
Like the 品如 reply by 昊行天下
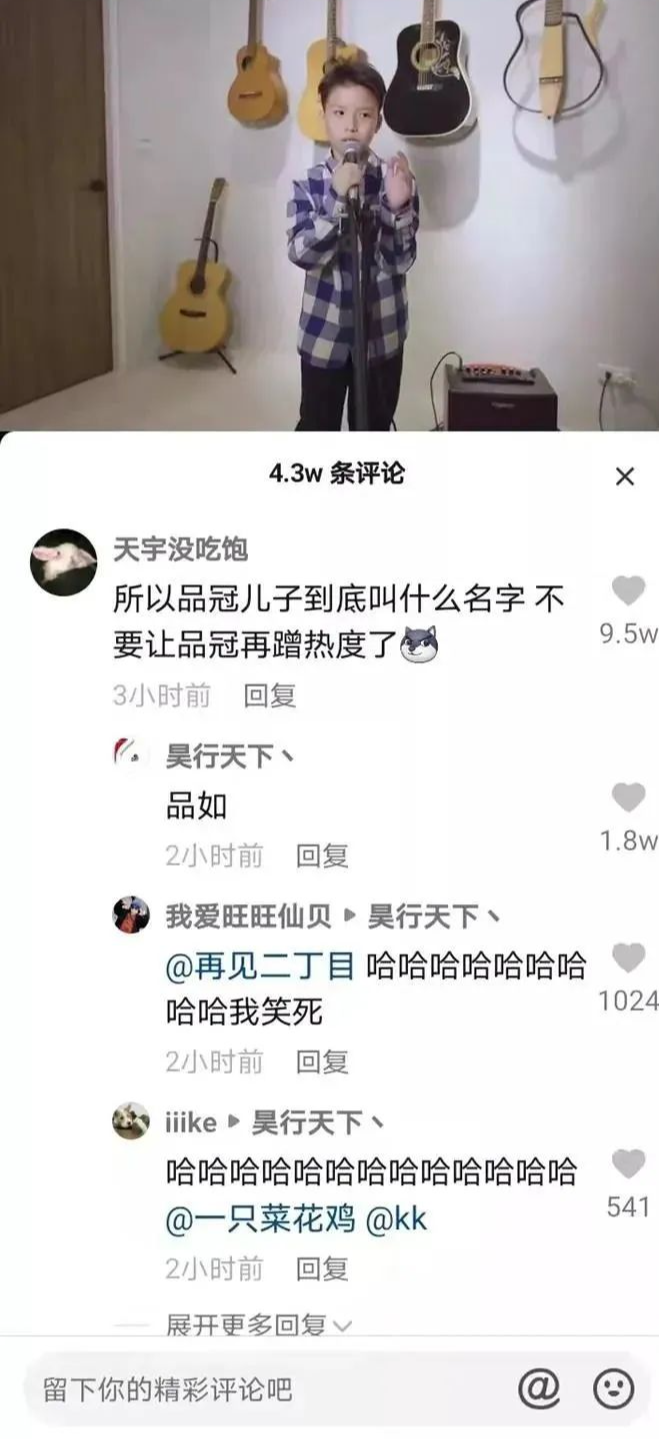click(x=628, y=798)
